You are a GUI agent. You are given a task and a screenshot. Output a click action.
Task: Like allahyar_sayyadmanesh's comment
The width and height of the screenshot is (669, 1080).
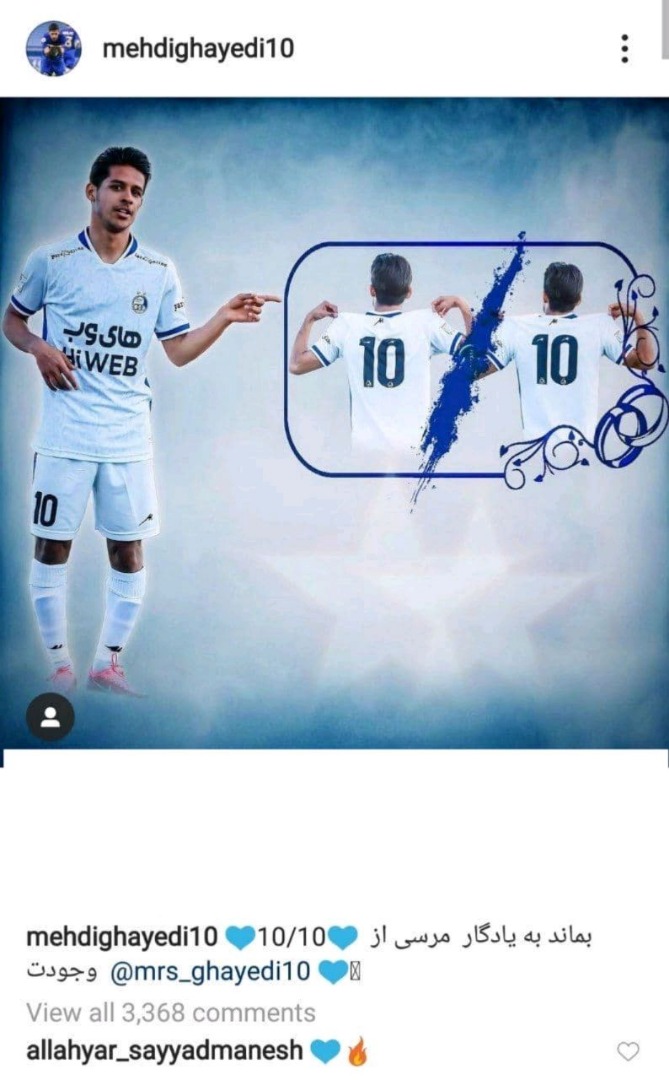(627, 1051)
